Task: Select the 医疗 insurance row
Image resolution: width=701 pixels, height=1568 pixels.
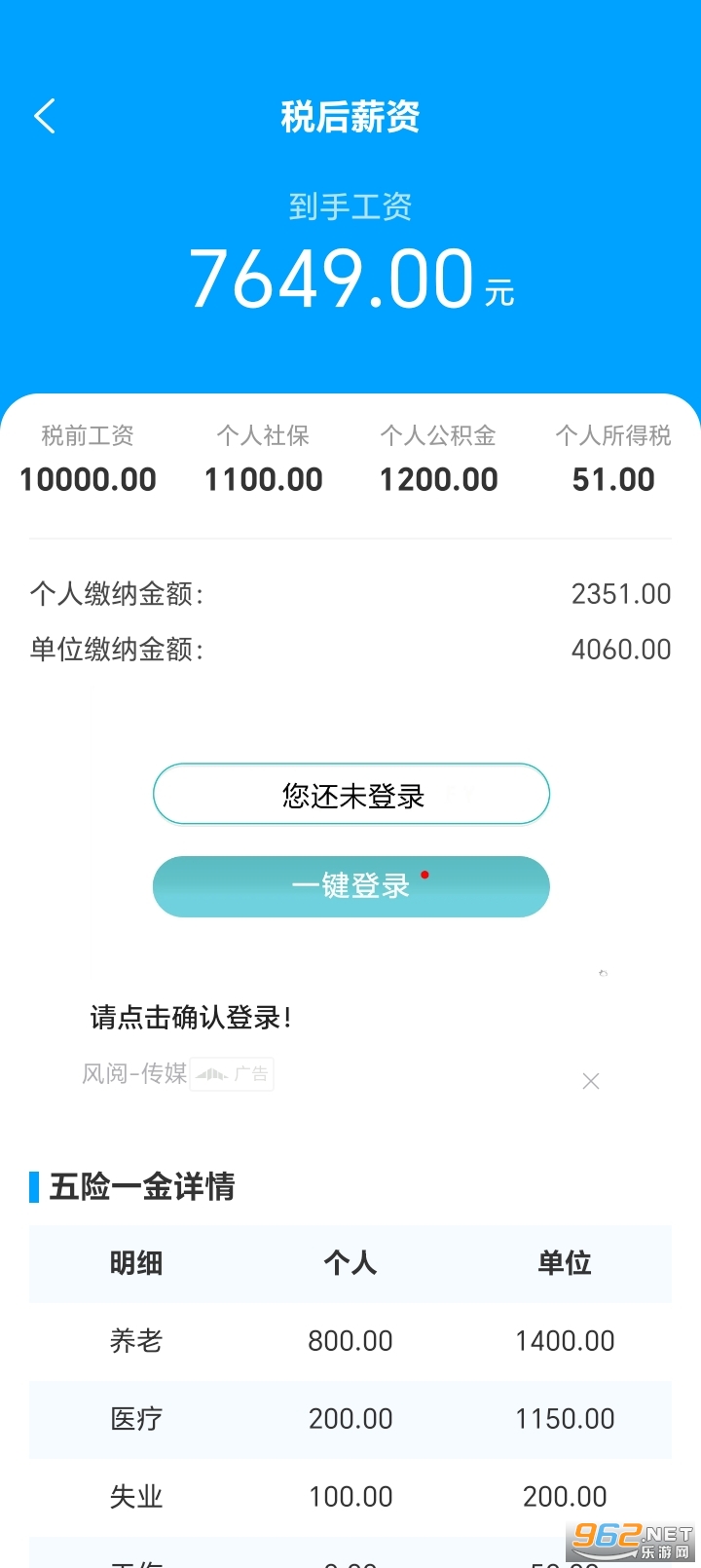Action: (136, 1418)
